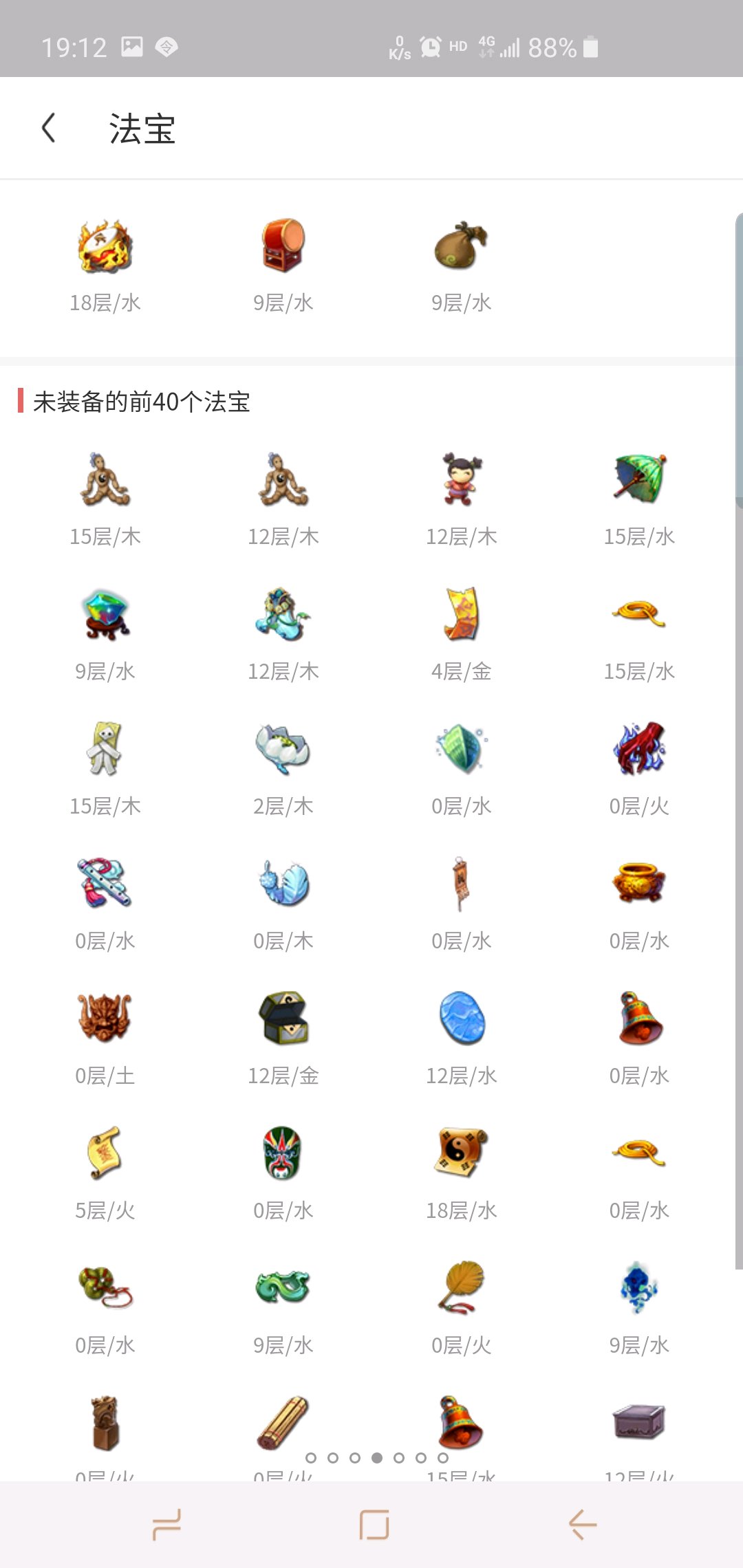Select the yellow scroll 5层/火 item
The width and height of the screenshot is (743, 1568).
105,1153
